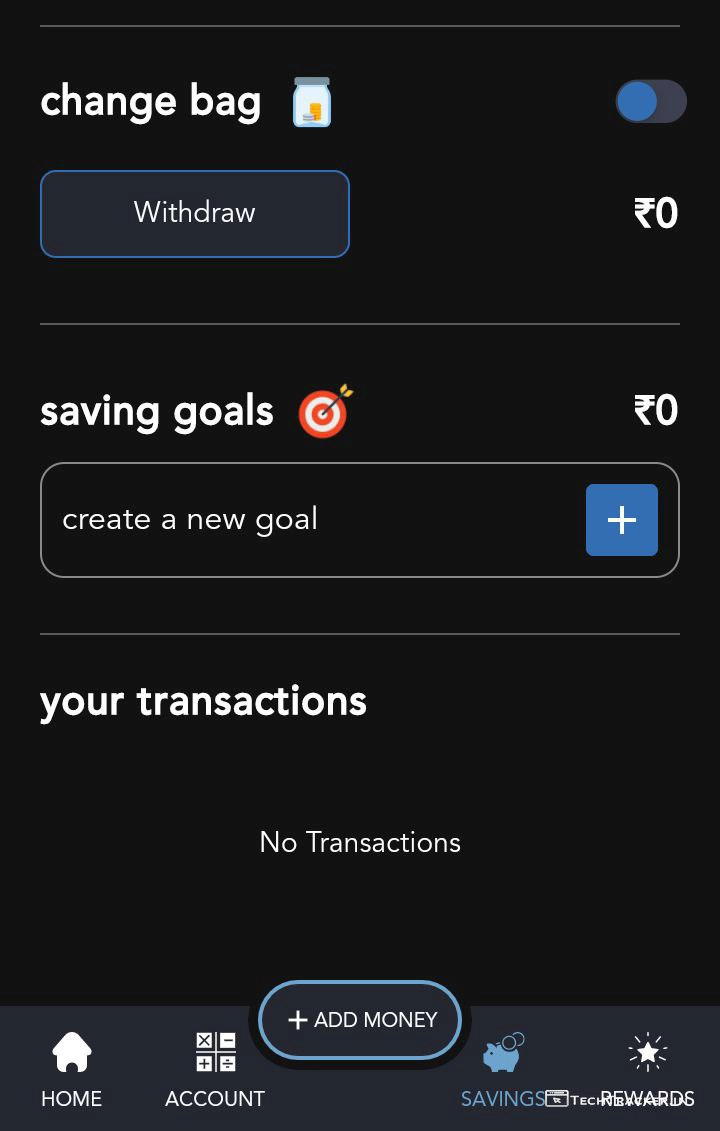Select the Savings tab

pos(503,1070)
